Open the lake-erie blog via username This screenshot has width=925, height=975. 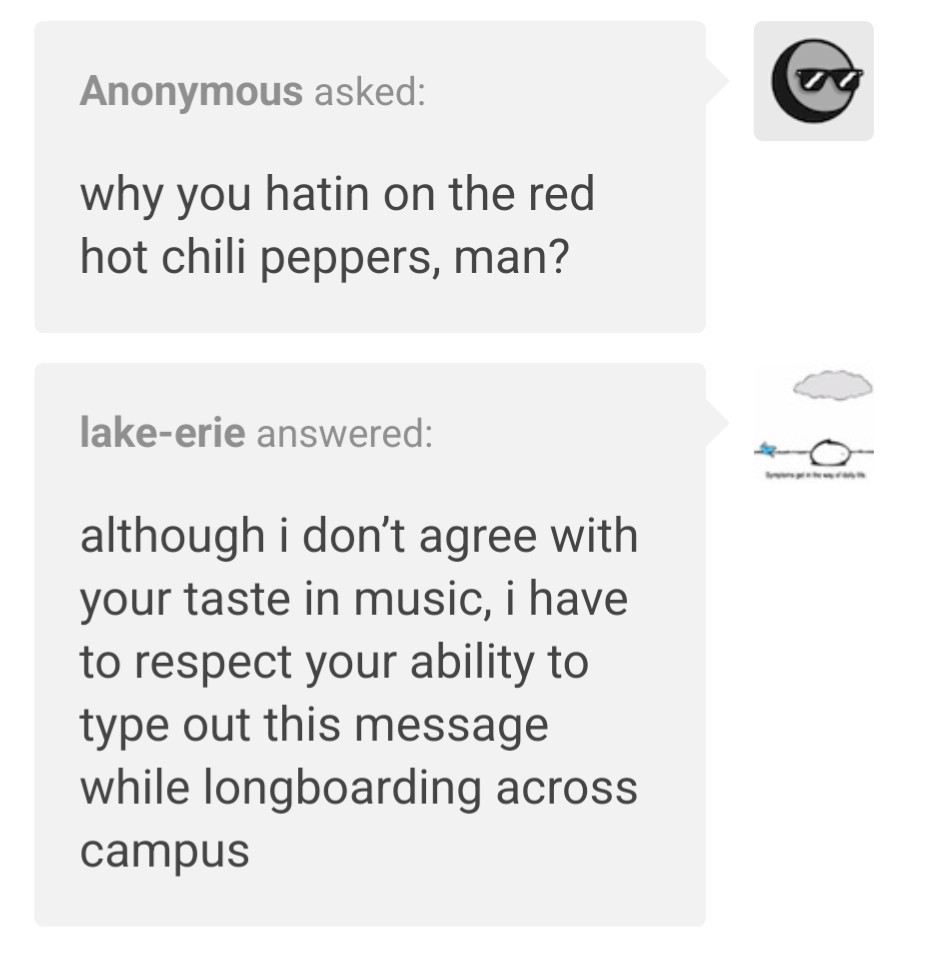point(162,435)
